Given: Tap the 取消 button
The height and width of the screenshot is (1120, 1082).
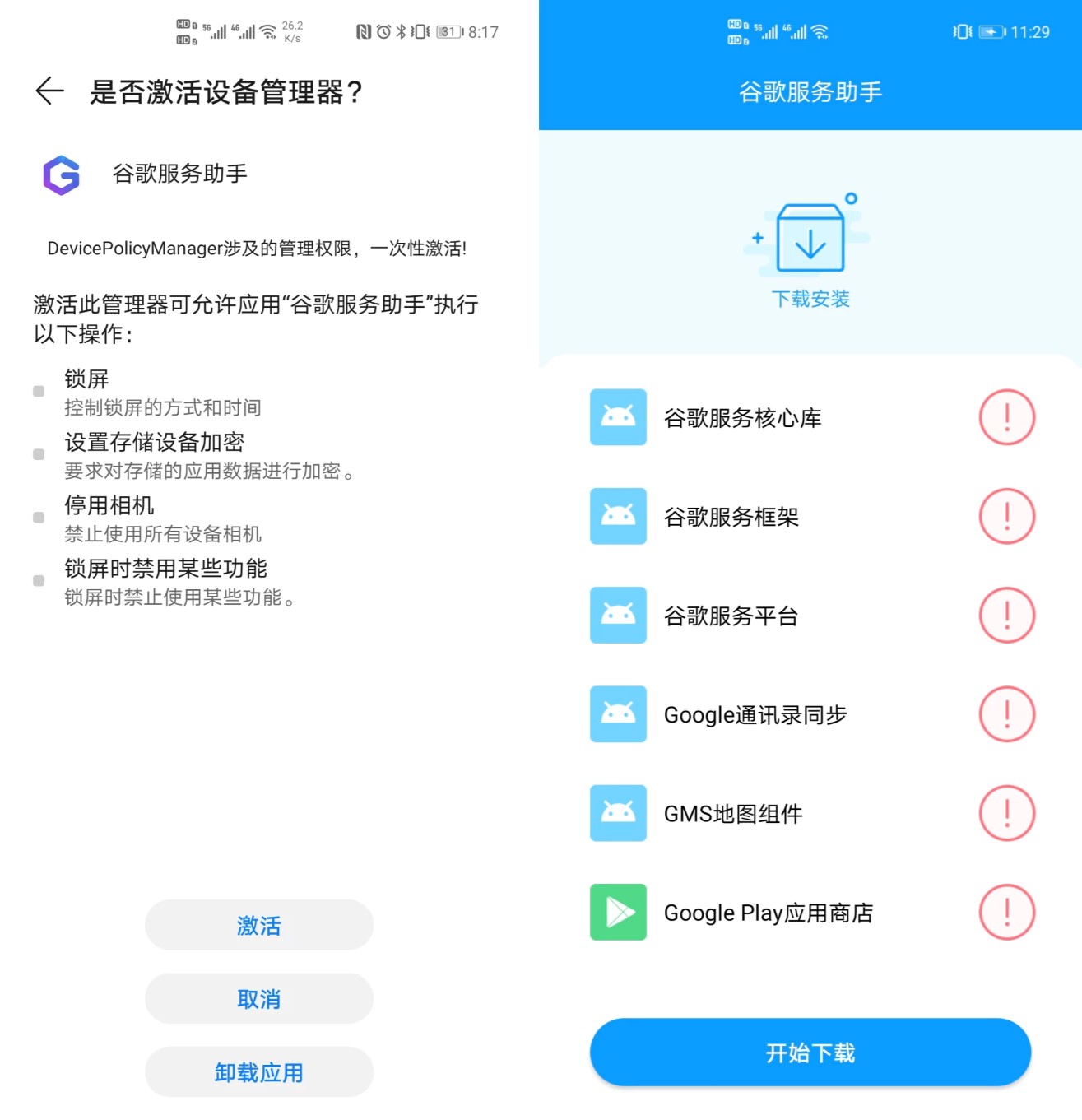Looking at the screenshot, I should (x=259, y=998).
